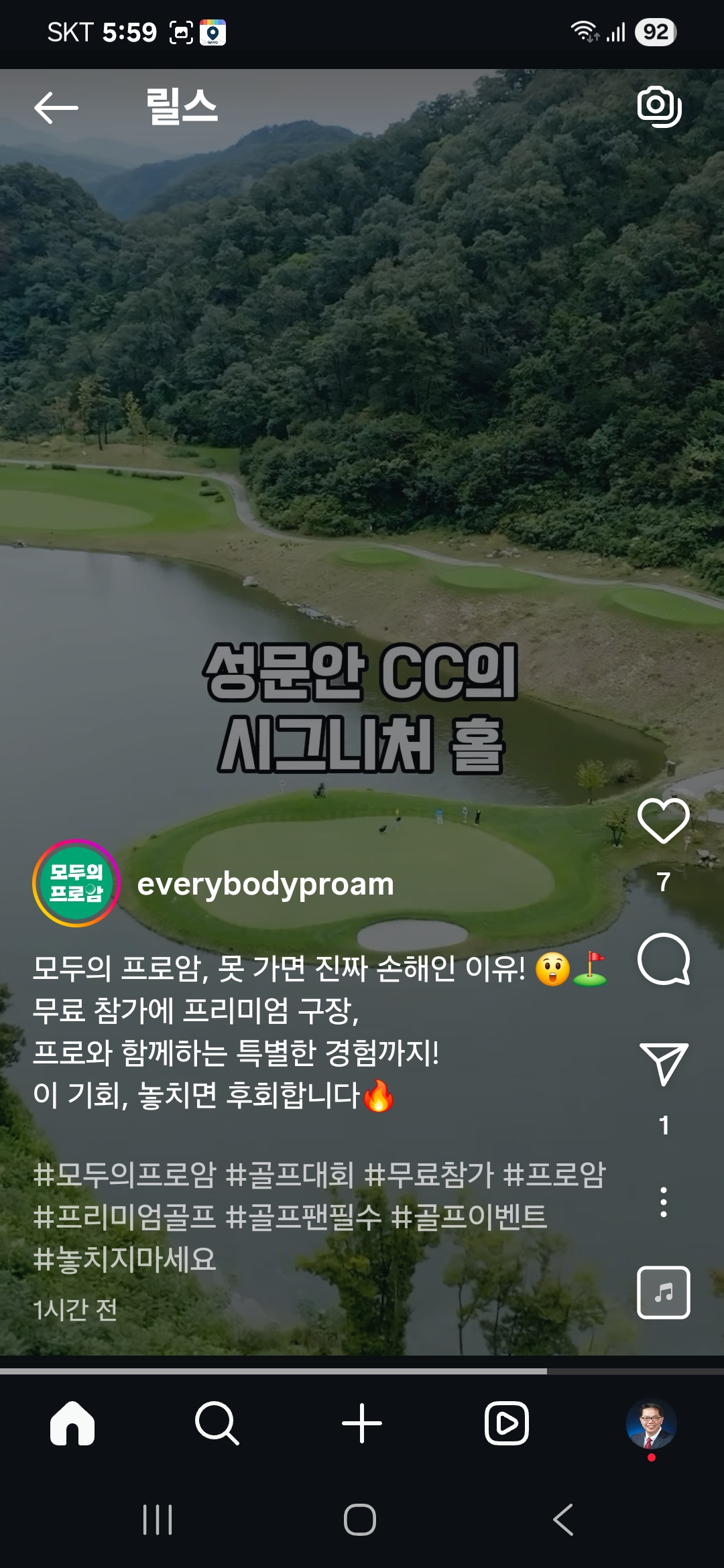Open the camera to create a reel
This screenshot has height=1568, width=724.
(659, 107)
